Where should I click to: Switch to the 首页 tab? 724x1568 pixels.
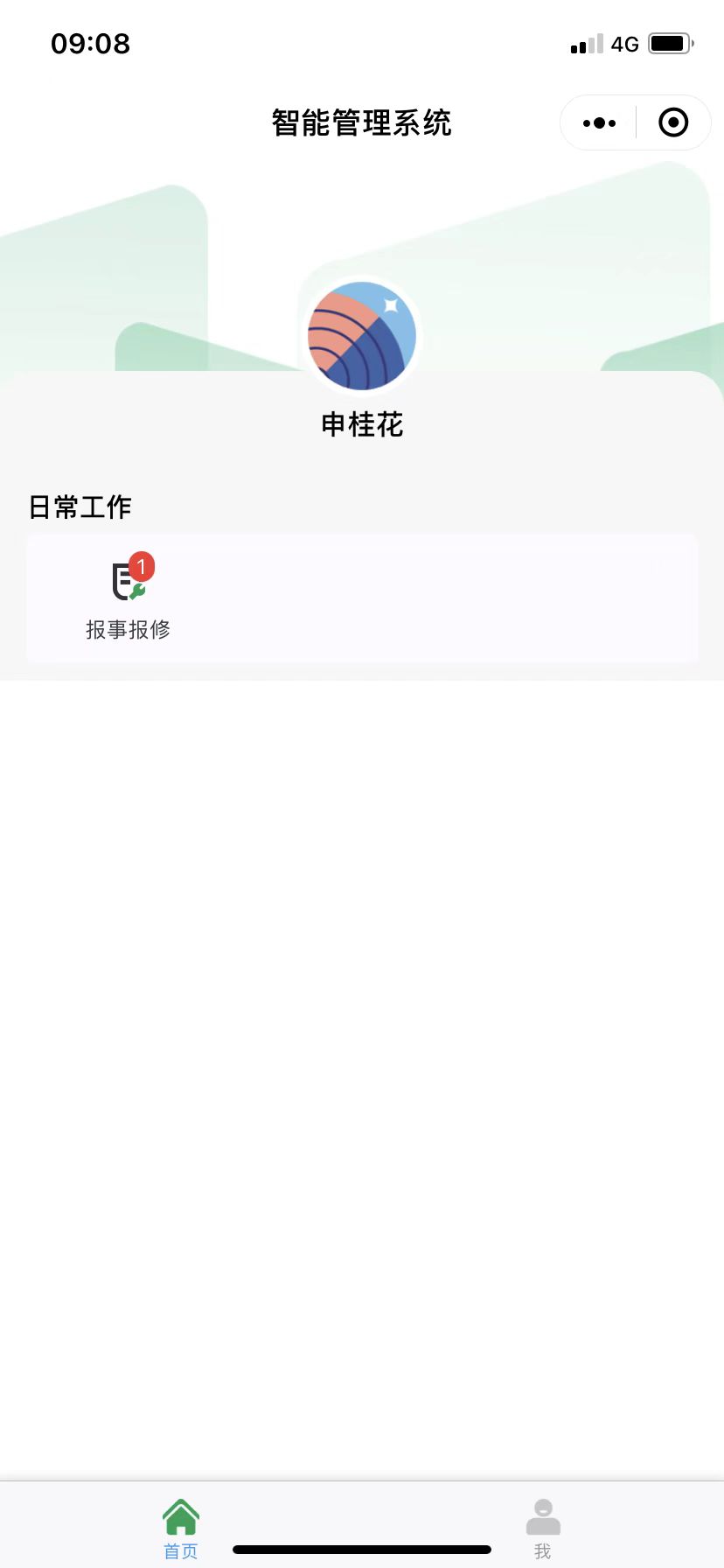[181, 1528]
